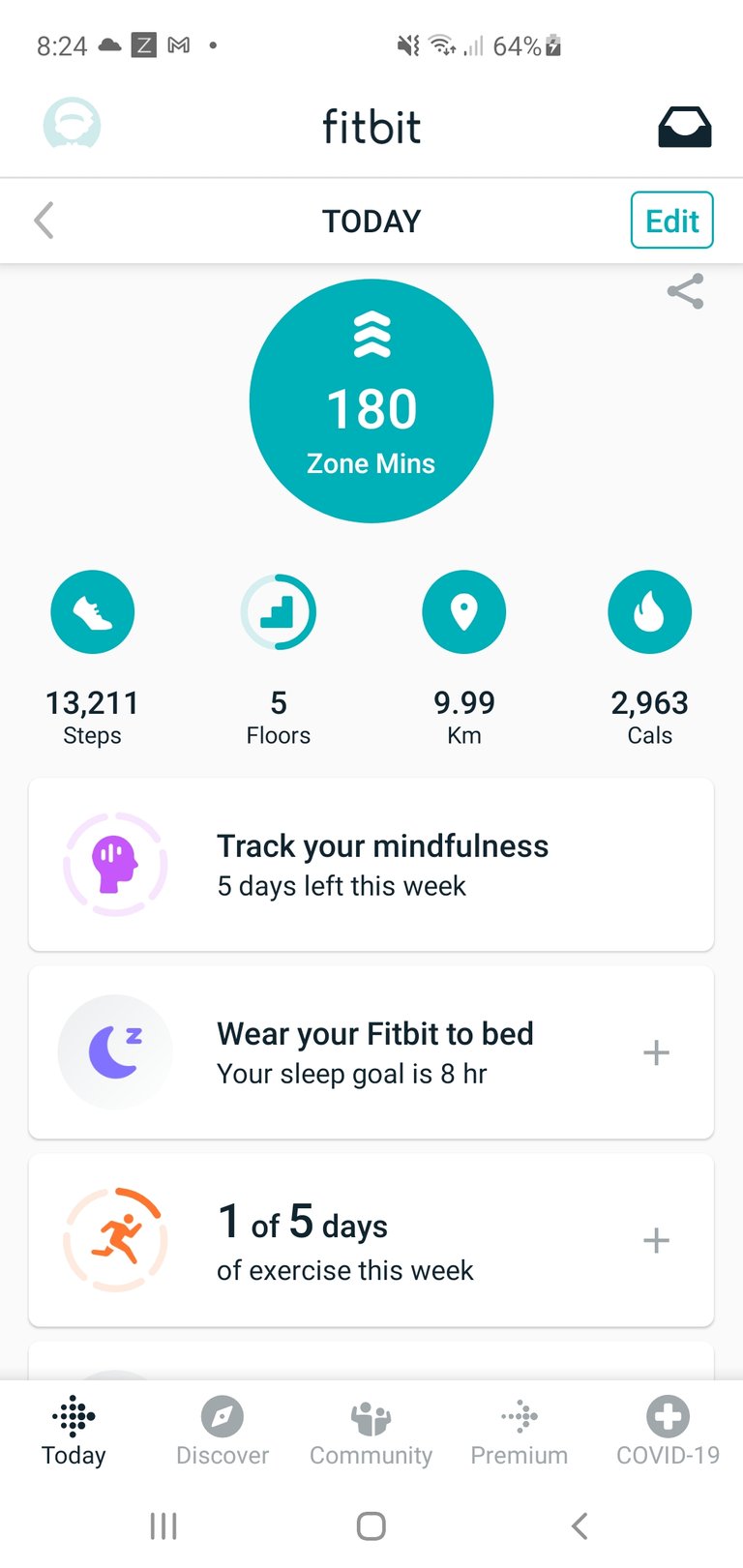Share today's stats
The height and width of the screenshot is (1568, 743).
point(685,291)
